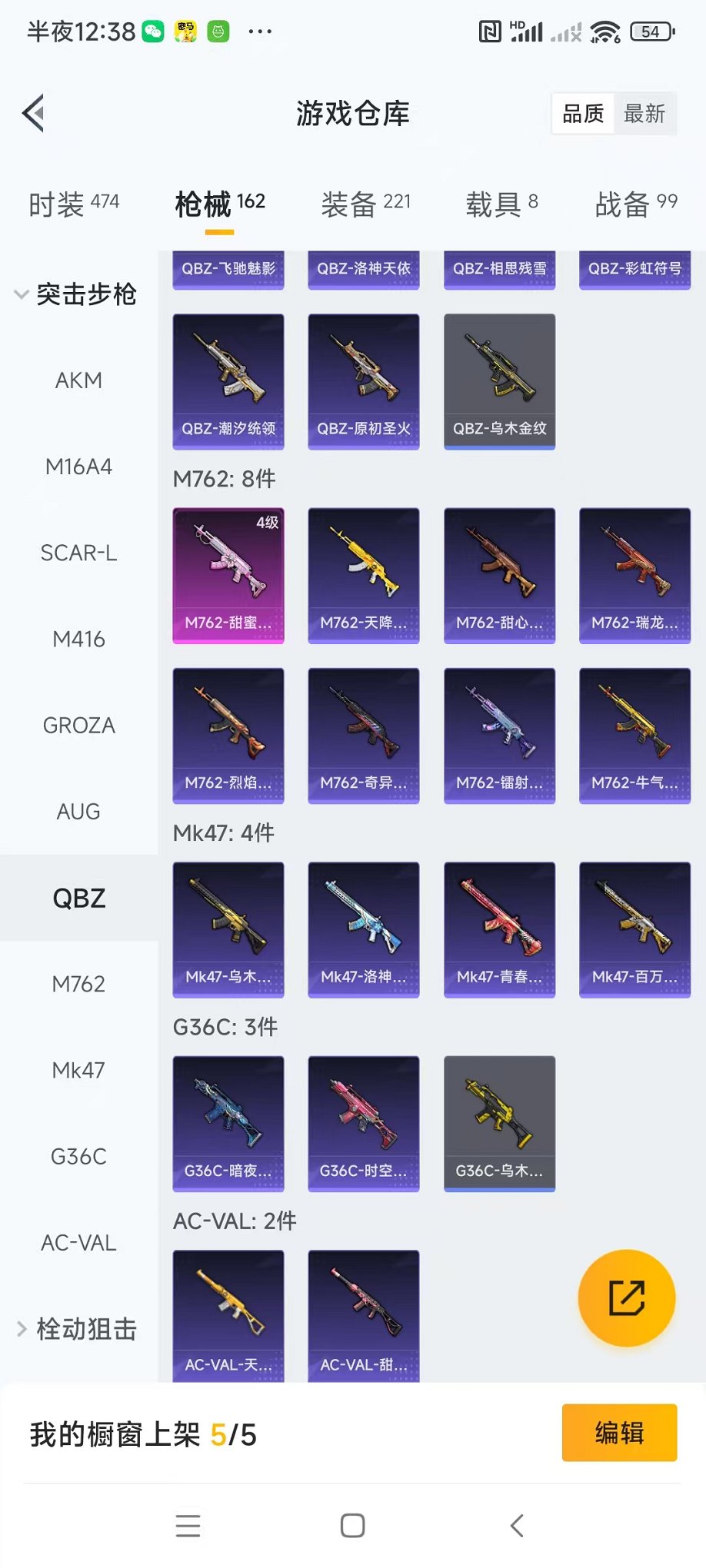Tap 编辑 to edit showcase
Image resolution: width=706 pixels, height=1568 pixels.
click(x=619, y=1433)
